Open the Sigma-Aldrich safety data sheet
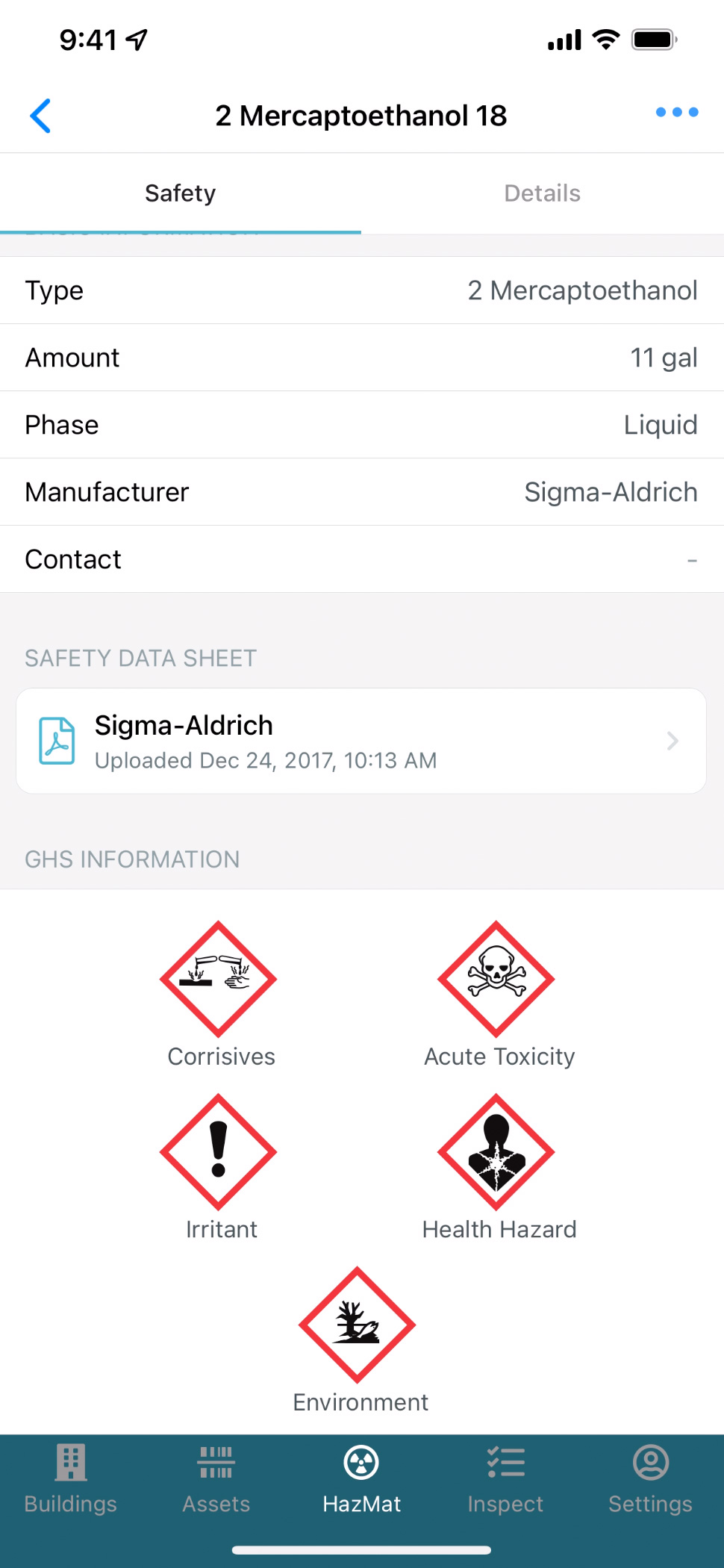The image size is (724, 1568). coord(361,741)
